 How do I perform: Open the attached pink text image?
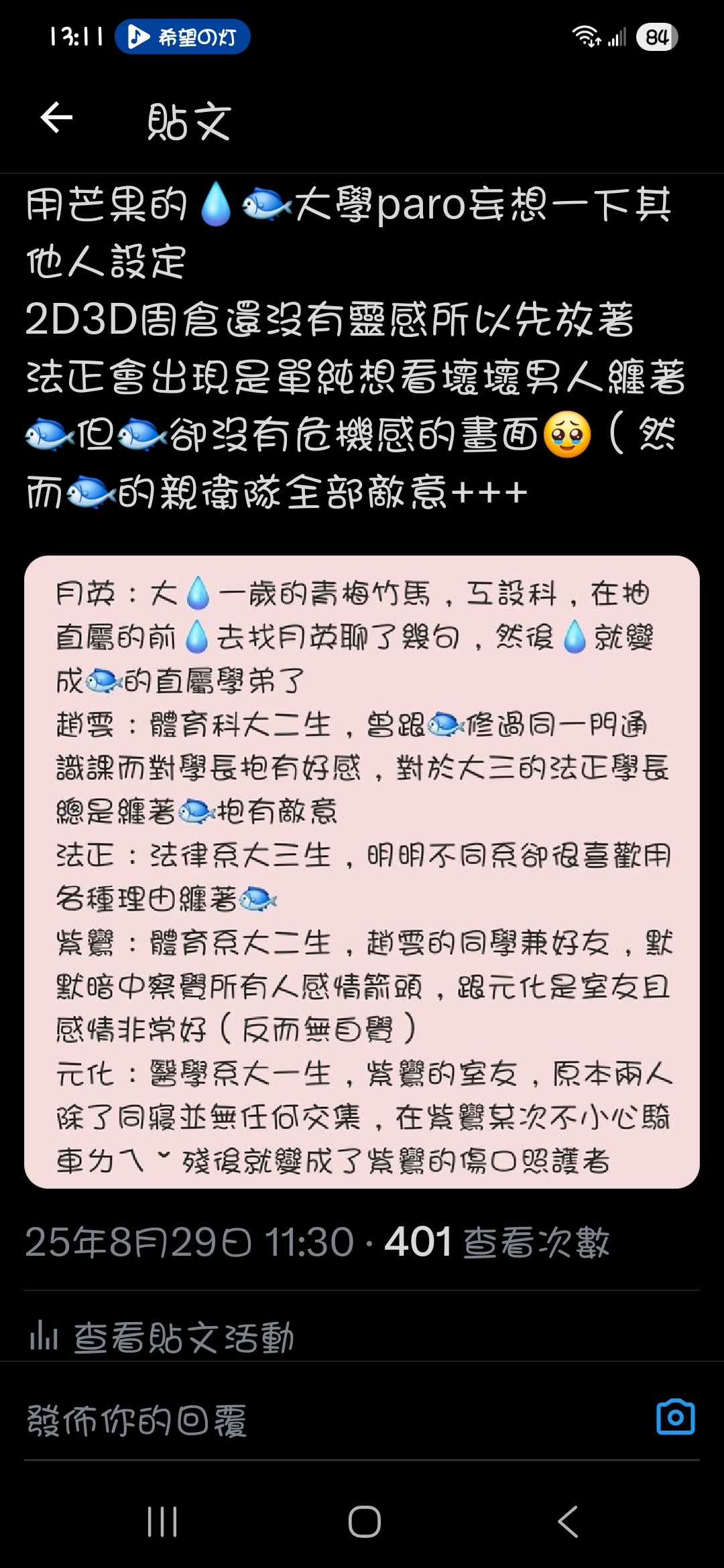pos(362,871)
